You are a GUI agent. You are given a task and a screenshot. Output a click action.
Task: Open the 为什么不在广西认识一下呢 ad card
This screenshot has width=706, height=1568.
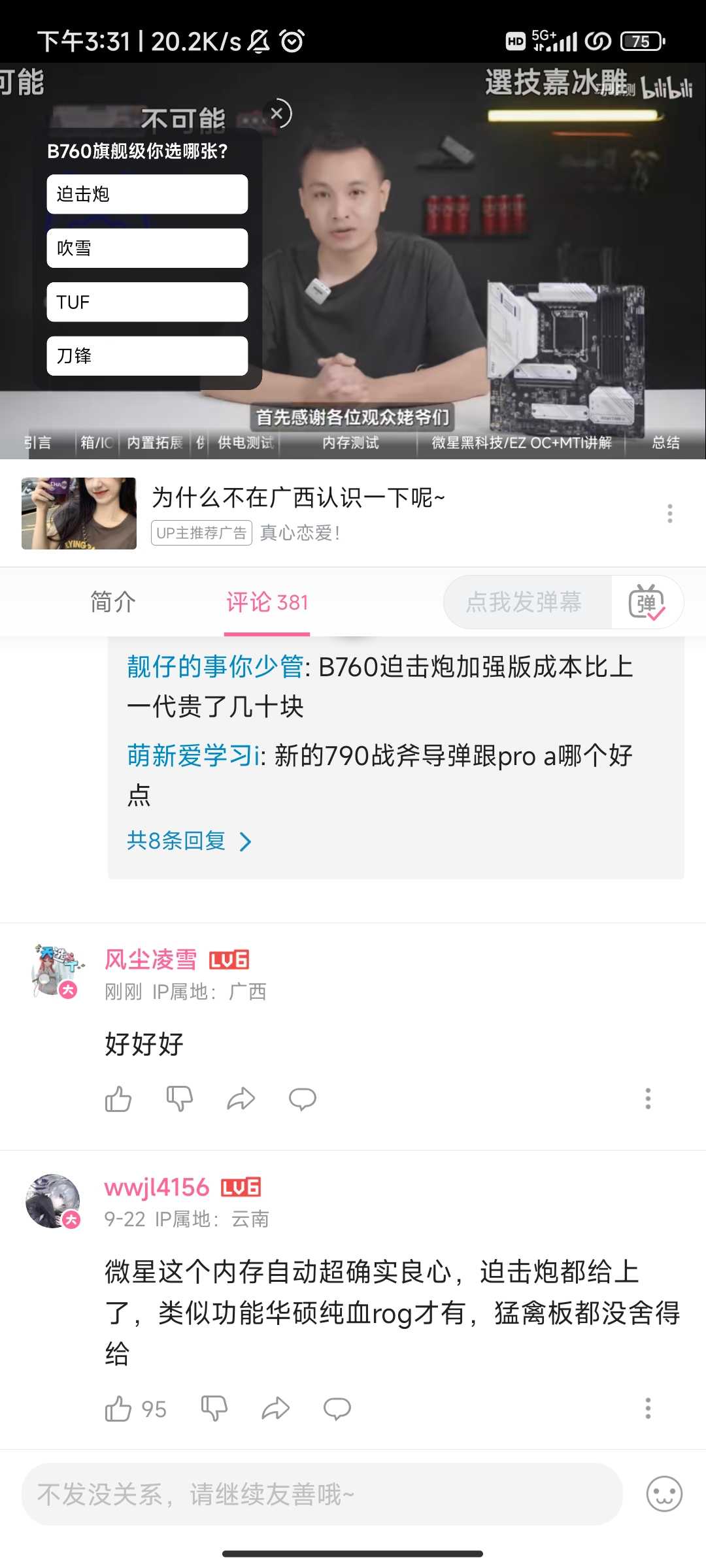pos(298,498)
